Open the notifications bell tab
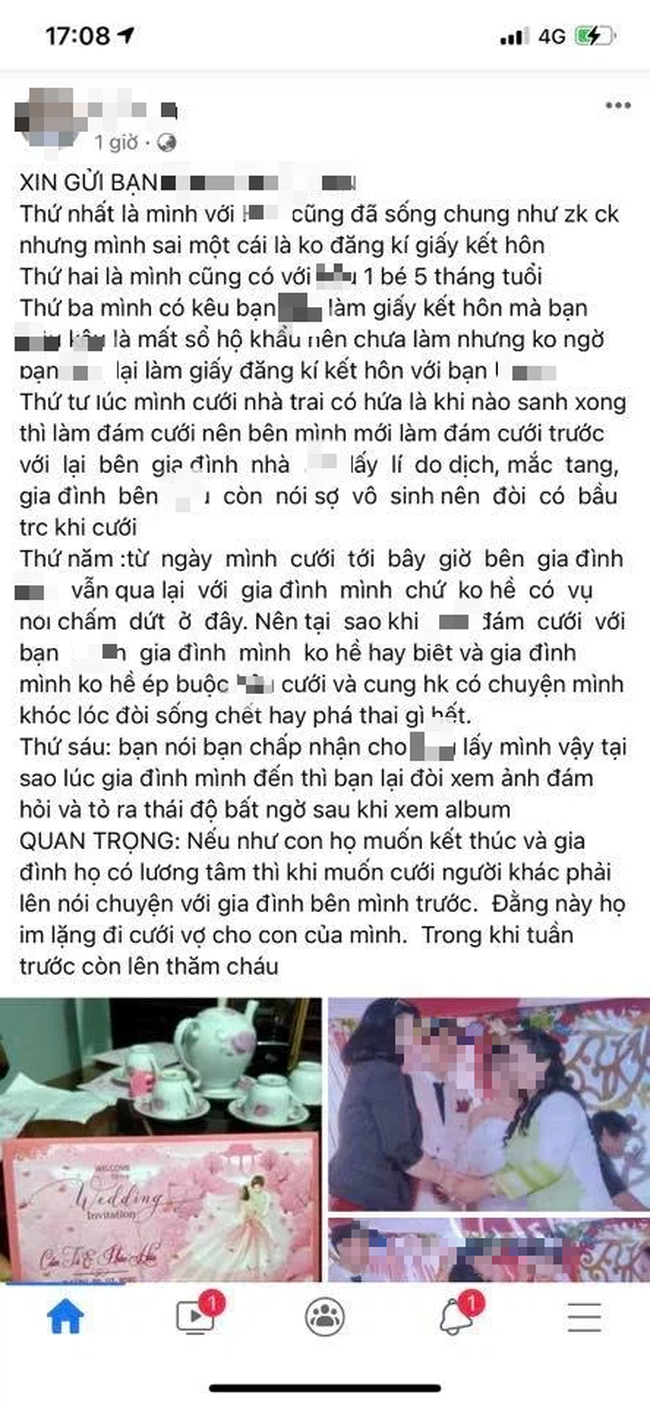 [x=455, y=1318]
